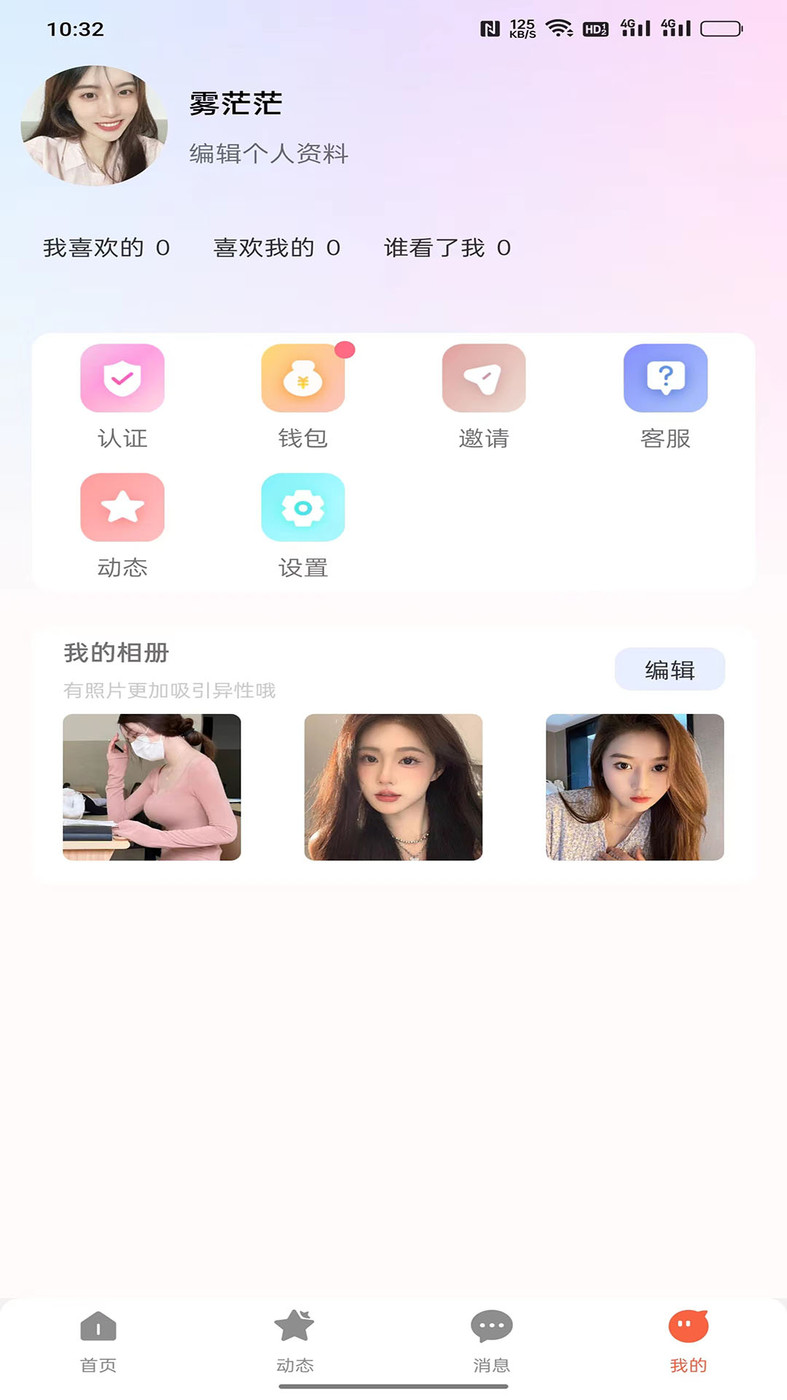
Task: Open the middle album portrait photo
Action: [393, 787]
